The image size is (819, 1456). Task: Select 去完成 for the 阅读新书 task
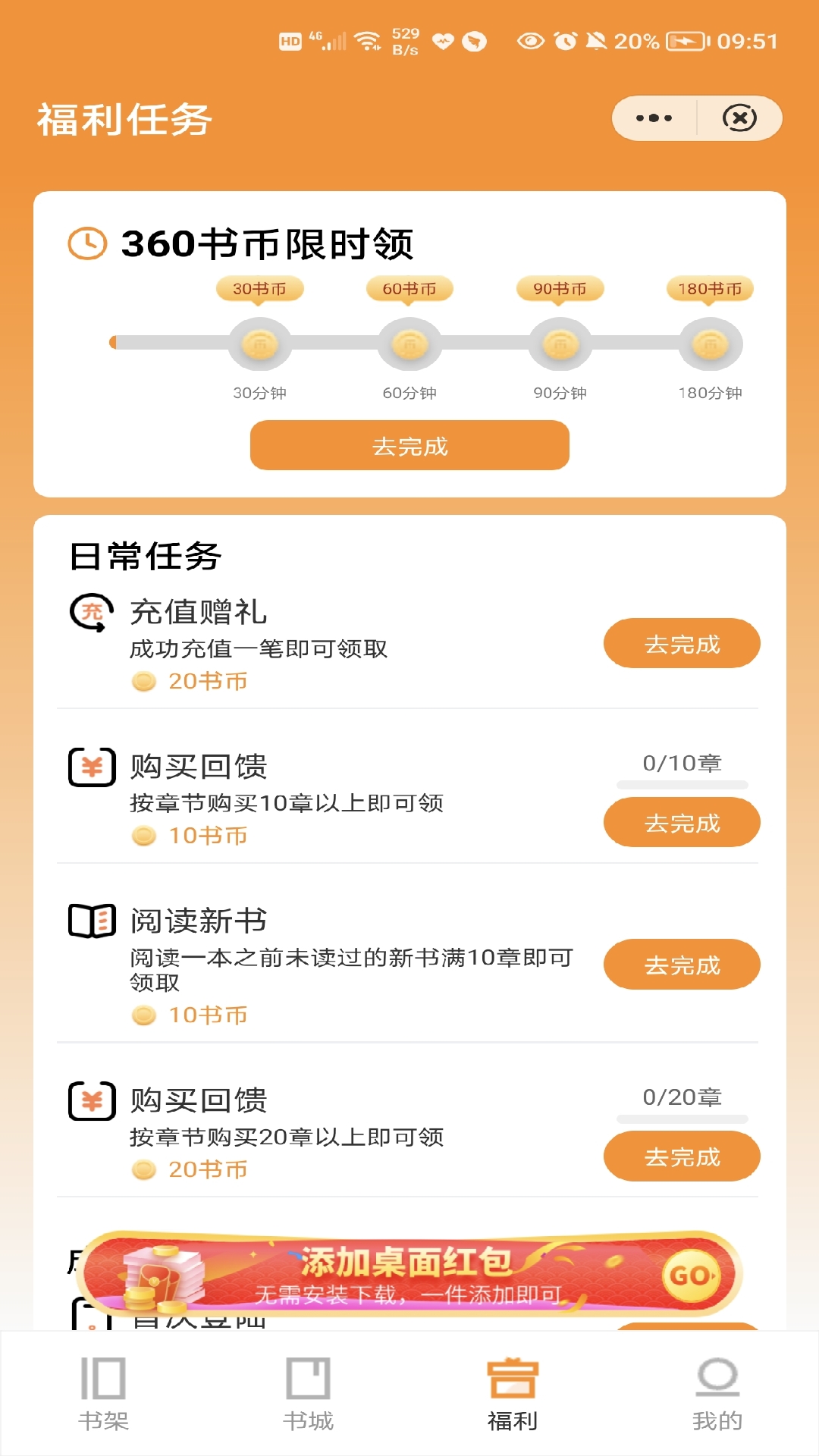[681, 964]
